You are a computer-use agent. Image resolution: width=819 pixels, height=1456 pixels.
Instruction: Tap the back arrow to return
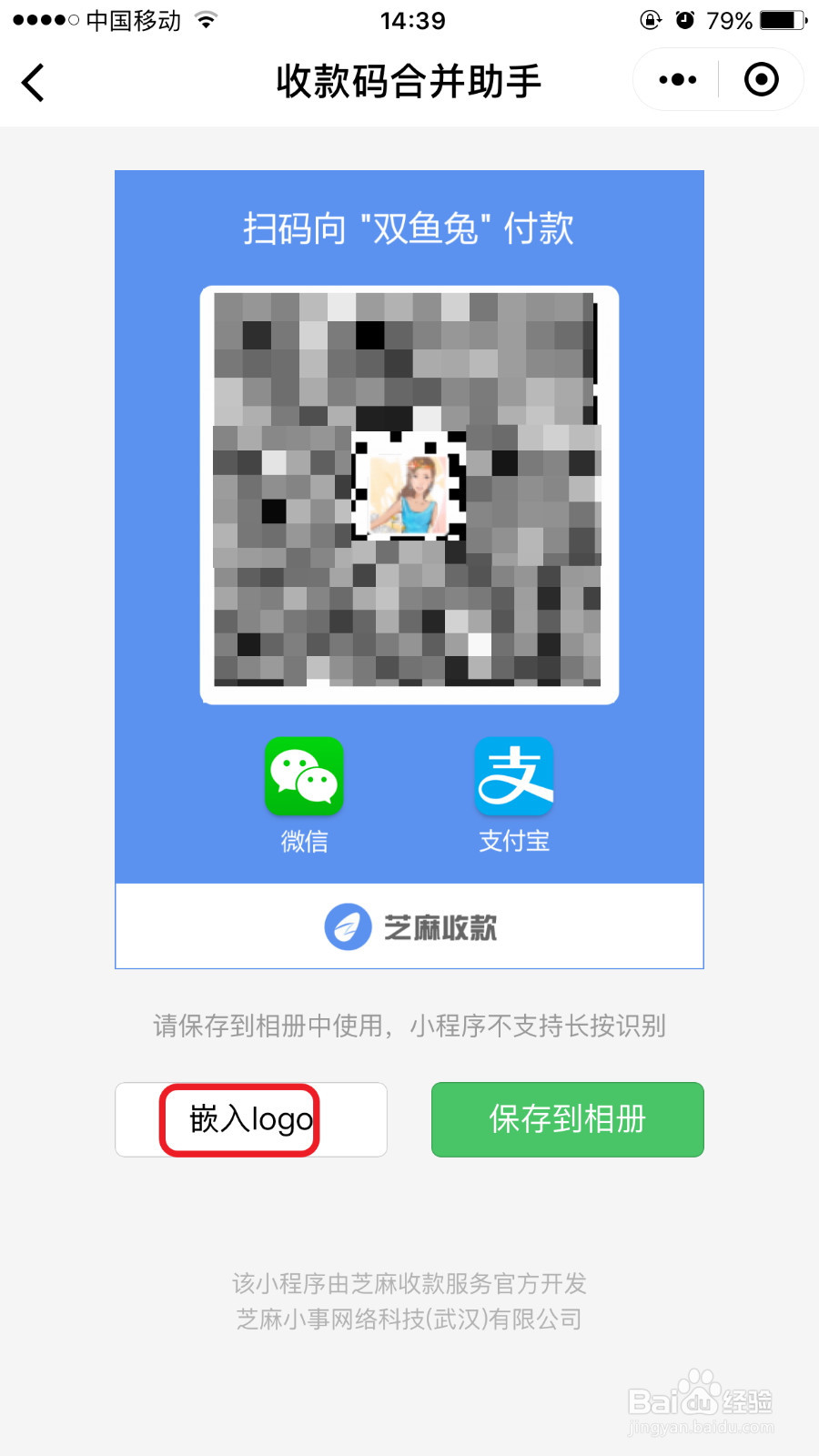point(33,82)
